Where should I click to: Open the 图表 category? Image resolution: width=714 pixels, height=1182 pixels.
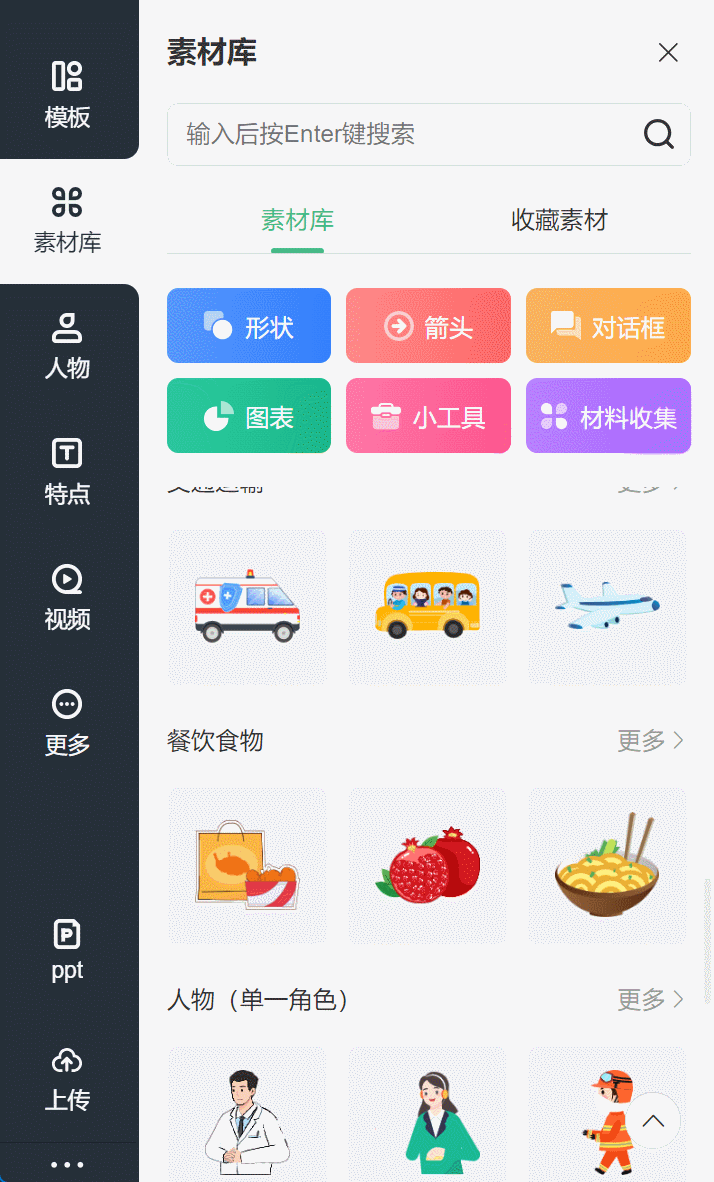pyautogui.click(x=249, y=415)
